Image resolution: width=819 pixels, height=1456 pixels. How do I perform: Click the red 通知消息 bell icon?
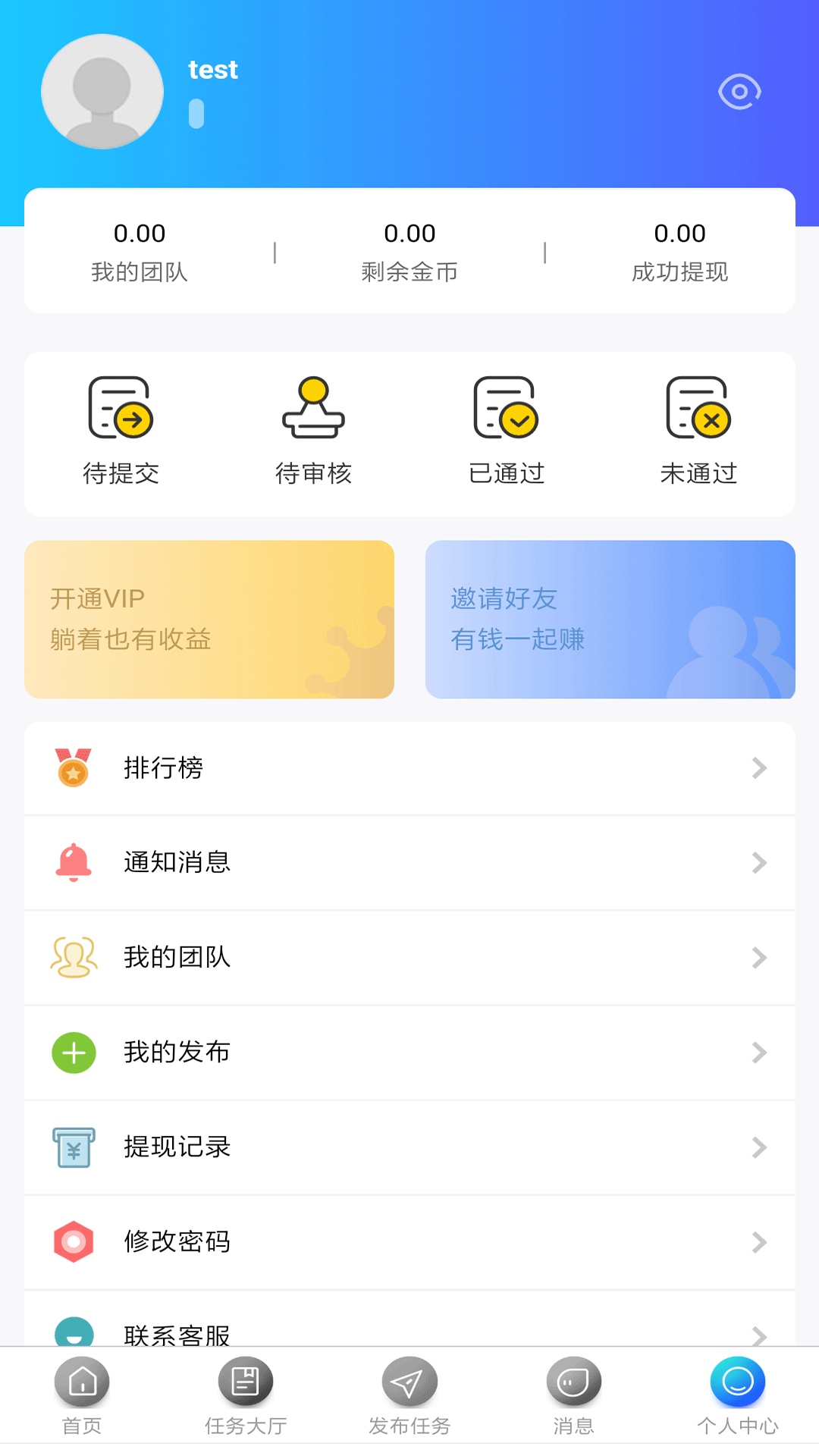coord(73,863)
